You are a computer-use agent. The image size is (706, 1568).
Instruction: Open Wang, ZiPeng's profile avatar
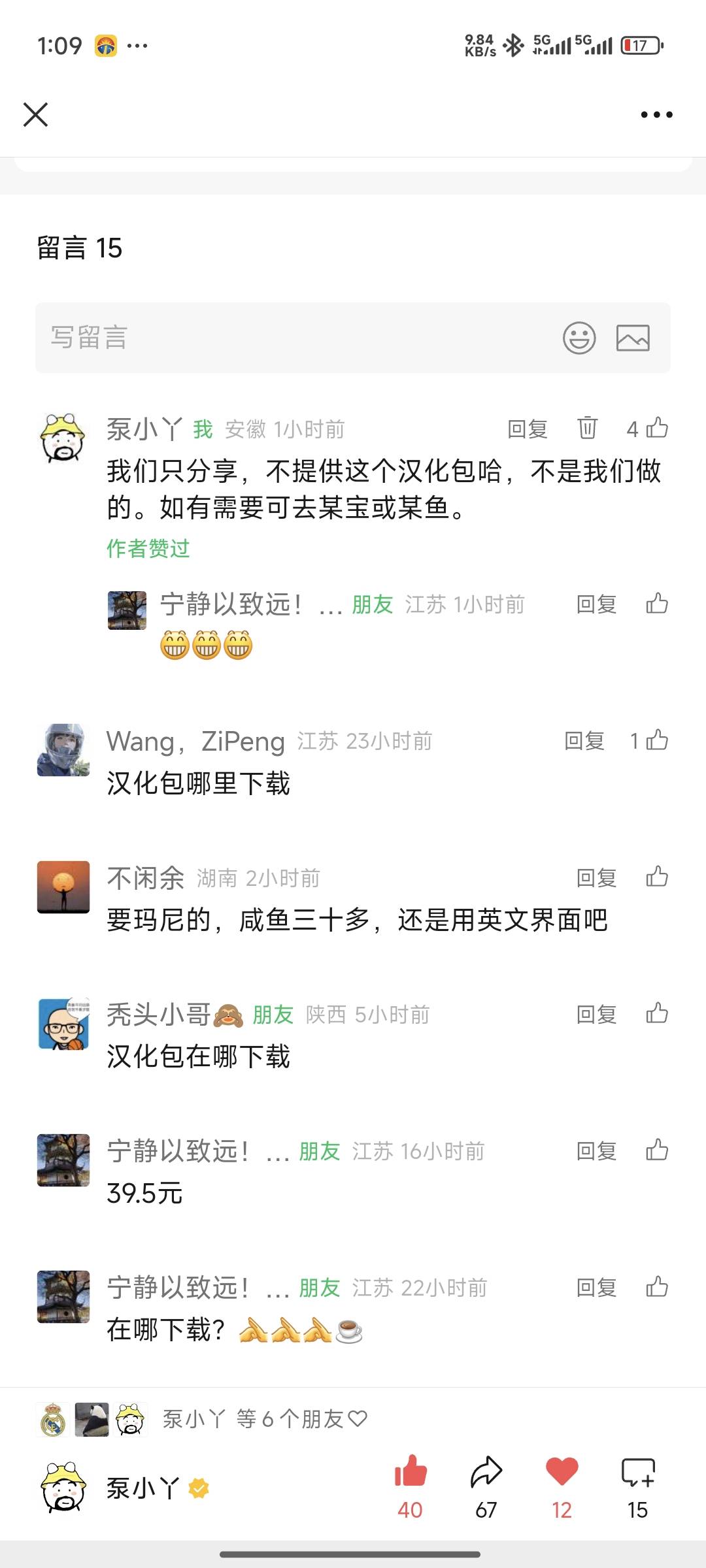coord(63,749)
